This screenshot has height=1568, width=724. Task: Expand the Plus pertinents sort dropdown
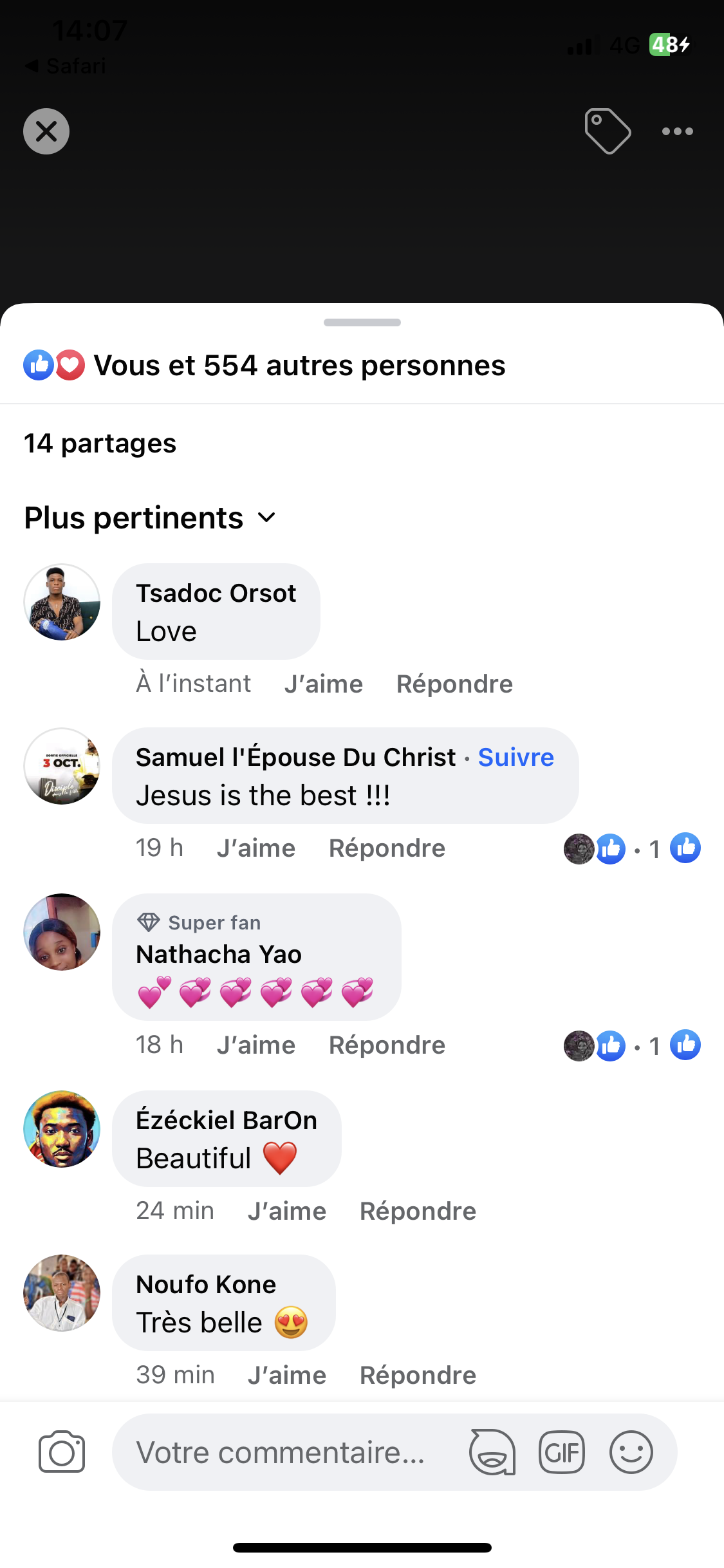pos(150,518)
